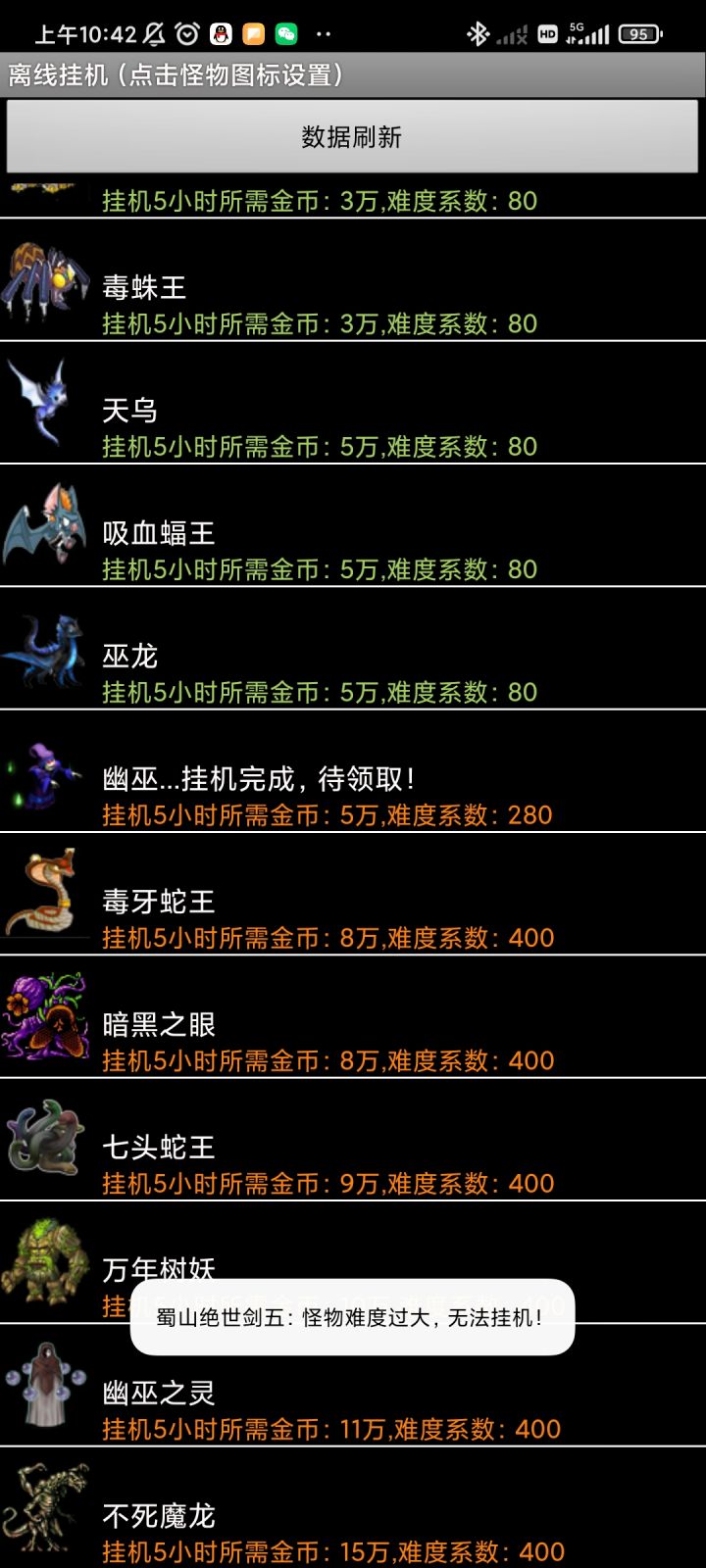This screenshot has height=1568, width=706.
Task: Dismiss the 蜀山绝世剑五 toast message
Action: (353, 1318)
